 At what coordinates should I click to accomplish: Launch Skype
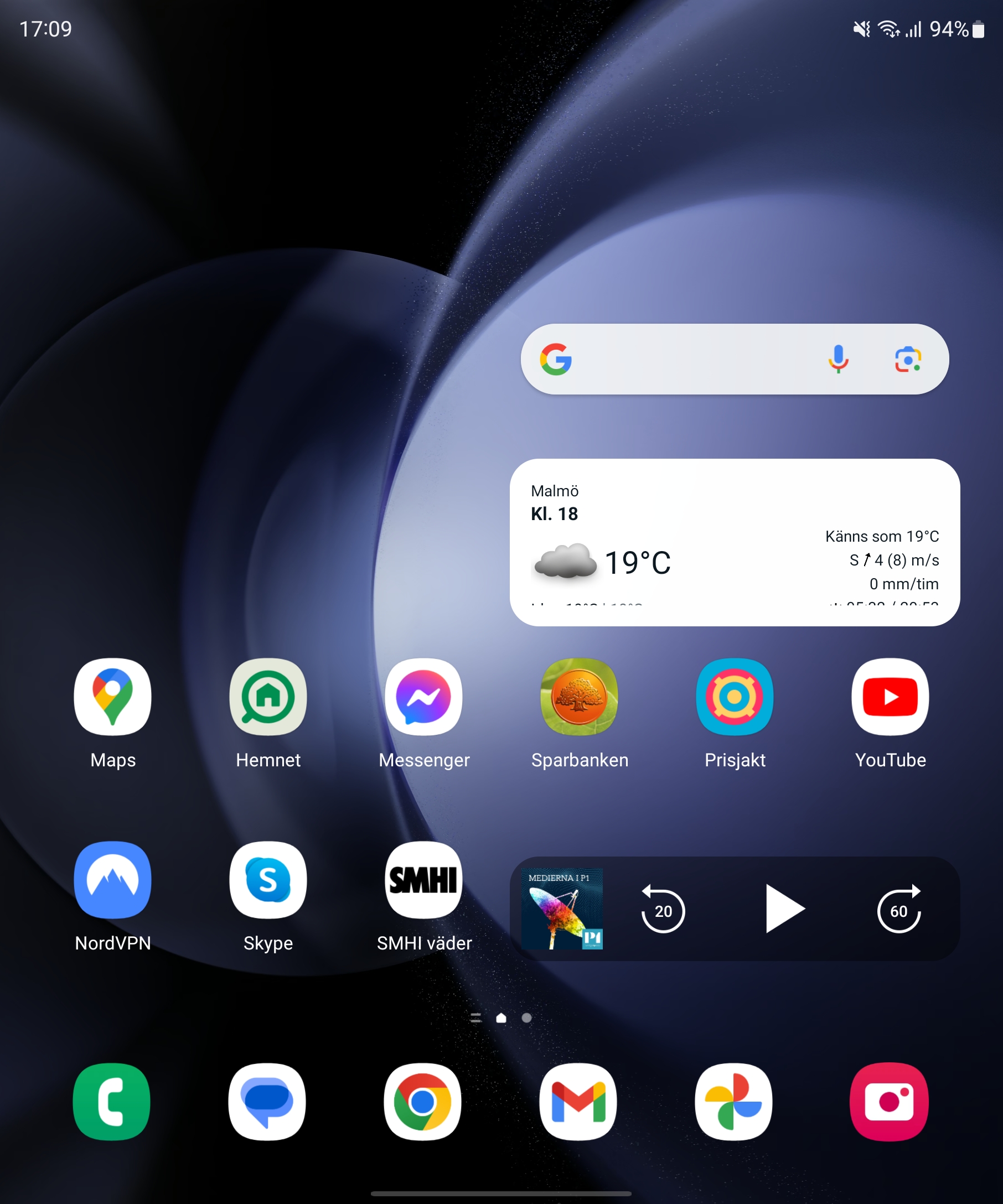click(268, 880)
